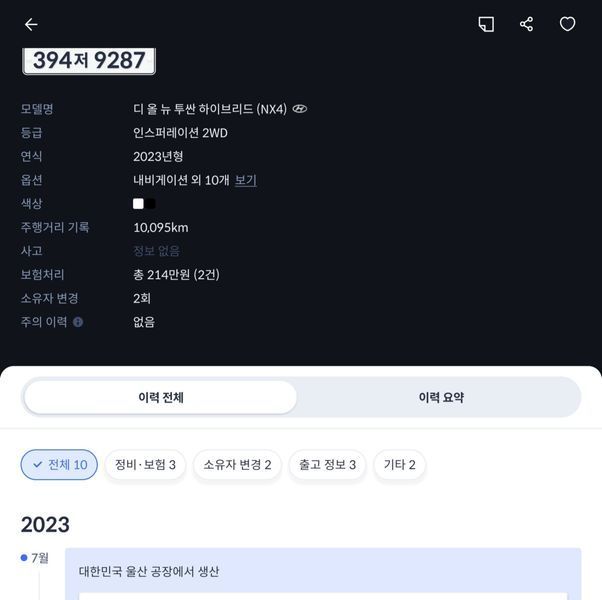Show info for 주의 이력

tap(78, 322)
